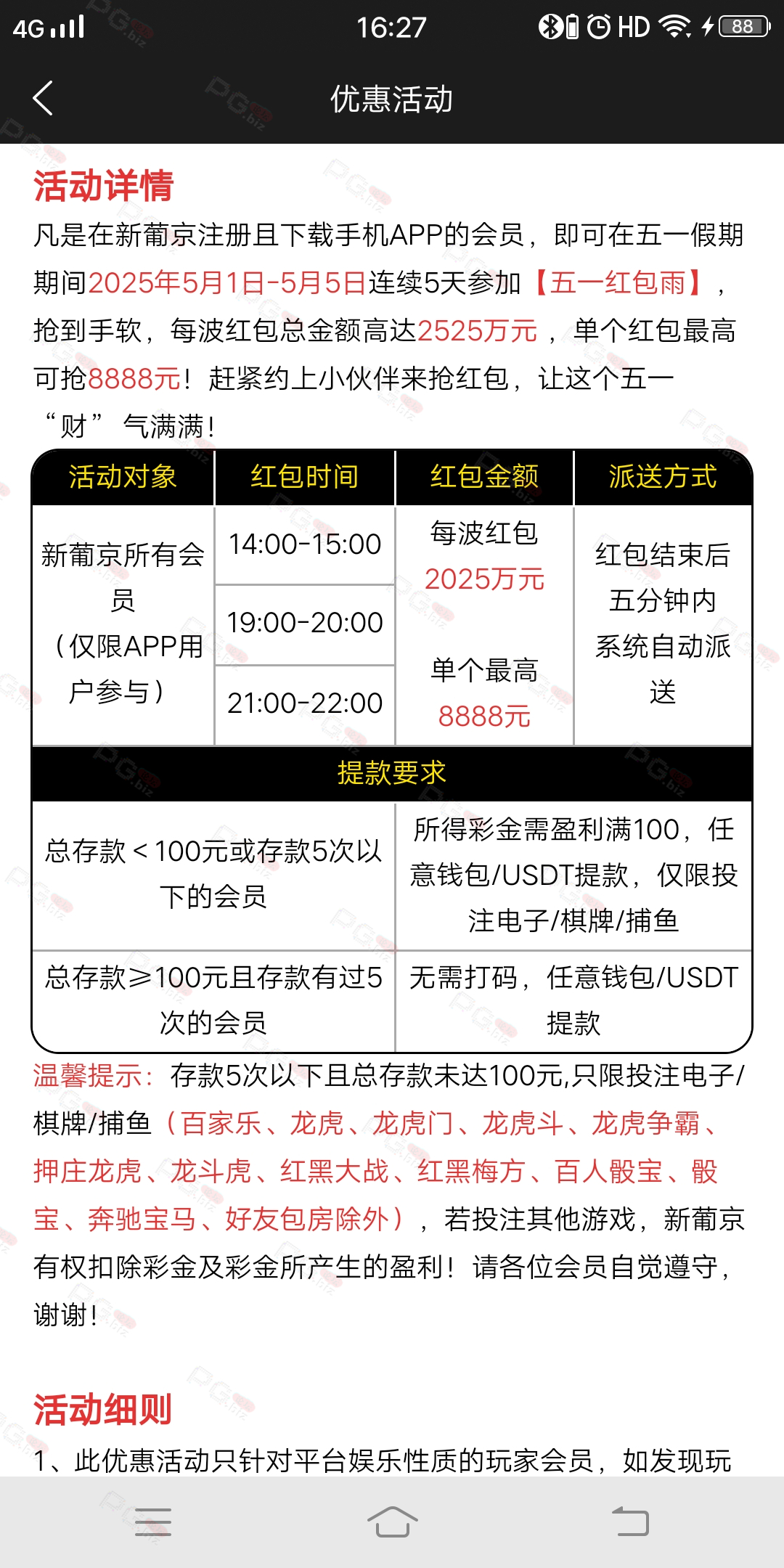The height and width of the screenshot is (1568, 784).
Task: Tap the system home button
Action: (392, 1522)
